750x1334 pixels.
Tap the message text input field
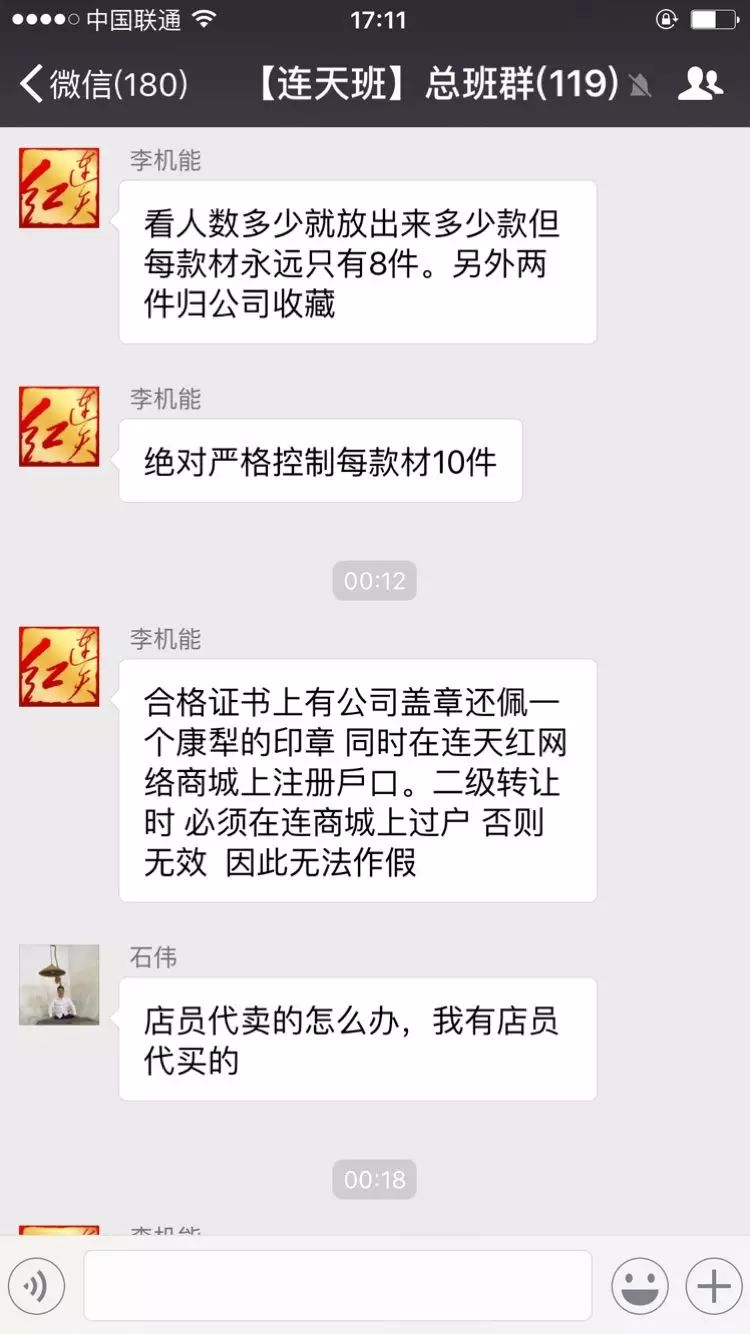pyautogui.click(x=337, y=1286)
